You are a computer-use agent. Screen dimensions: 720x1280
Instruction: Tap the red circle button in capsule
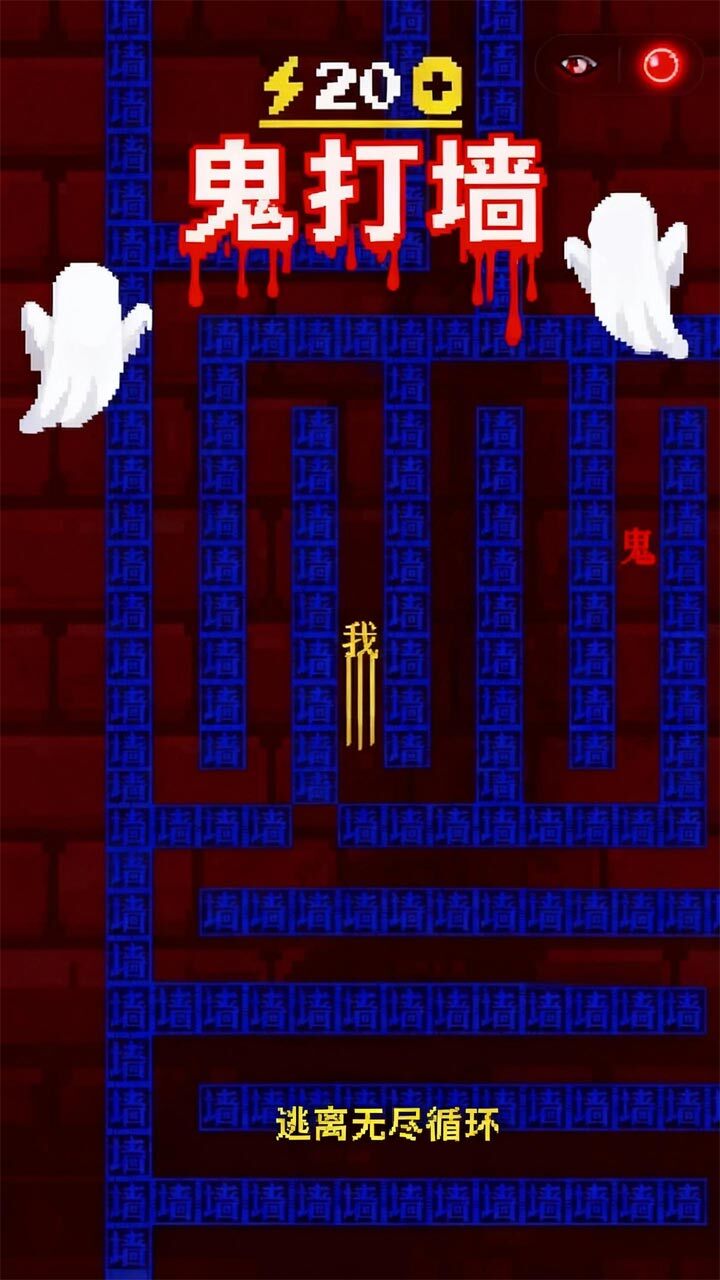click(x=661, y=66)
